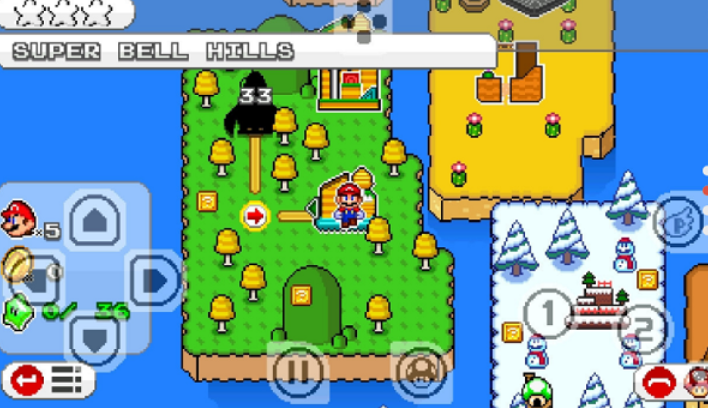Tap the round action button 1
Viewport: 708px width, 408px height.
coord(547,313)
